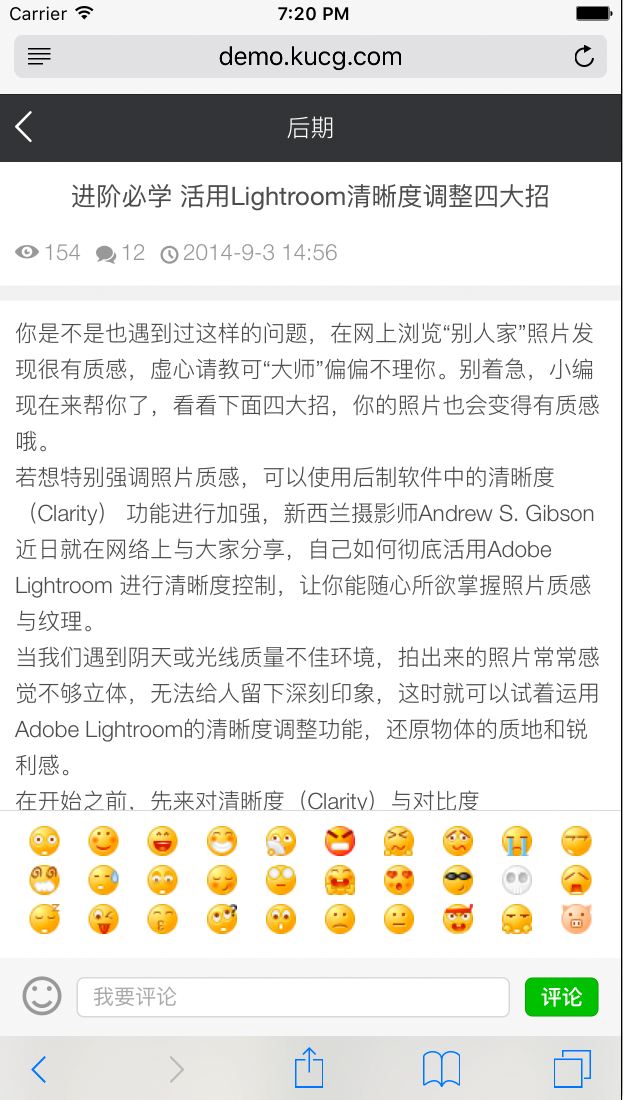Pick the heart-eyes emoji
Screen dimensions: 623x1100
[399, 880]
